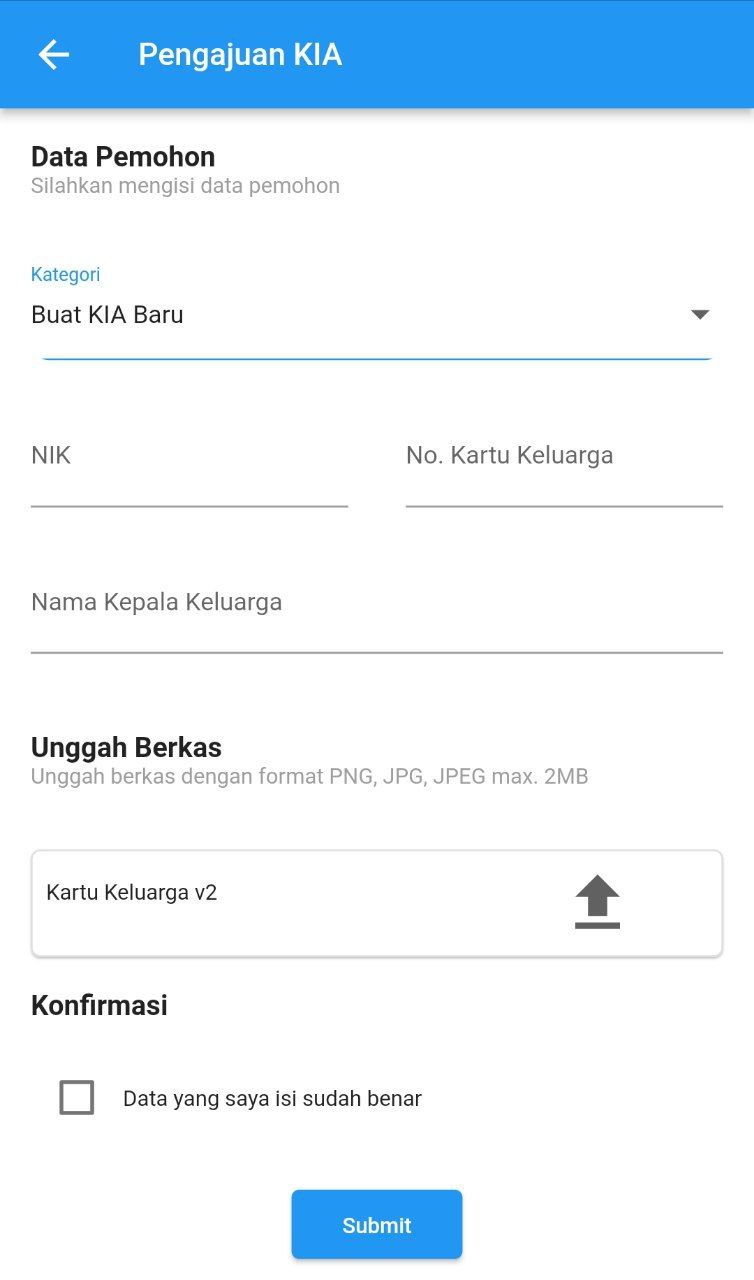754x1280 pixels.
Task: Tap the Nama Kepala Keluarga field
Action: click(376, 615)
